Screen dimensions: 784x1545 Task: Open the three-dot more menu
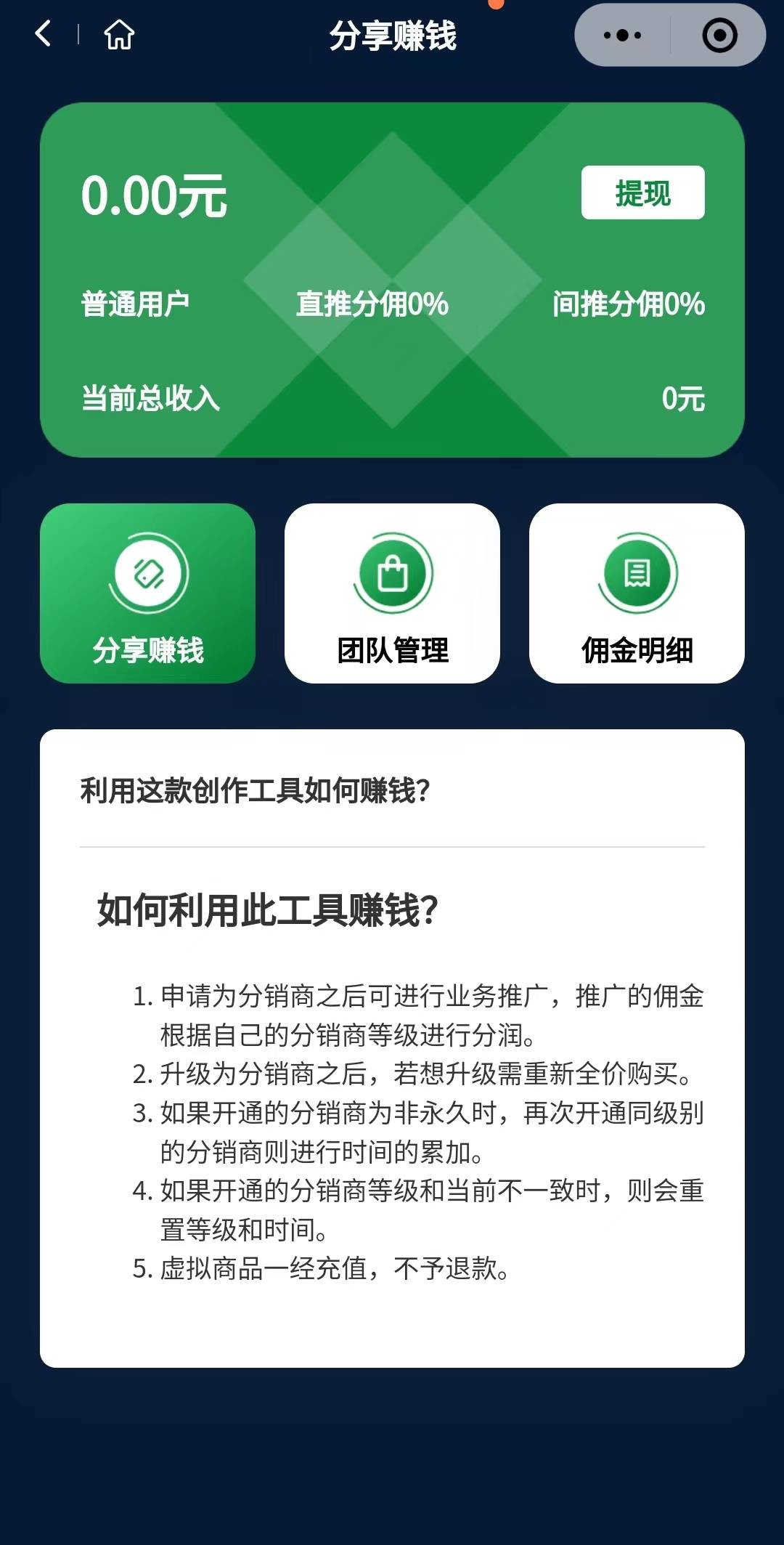tap(622, 35)
